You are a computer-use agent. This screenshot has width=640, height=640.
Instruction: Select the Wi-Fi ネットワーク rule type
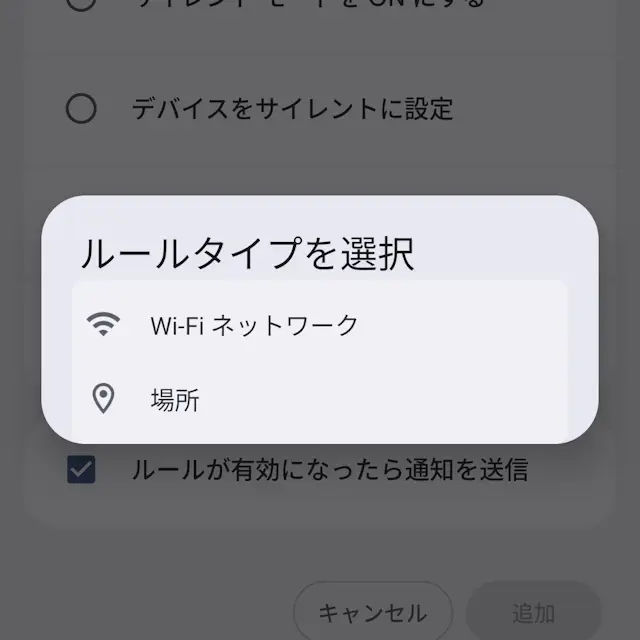253,325
